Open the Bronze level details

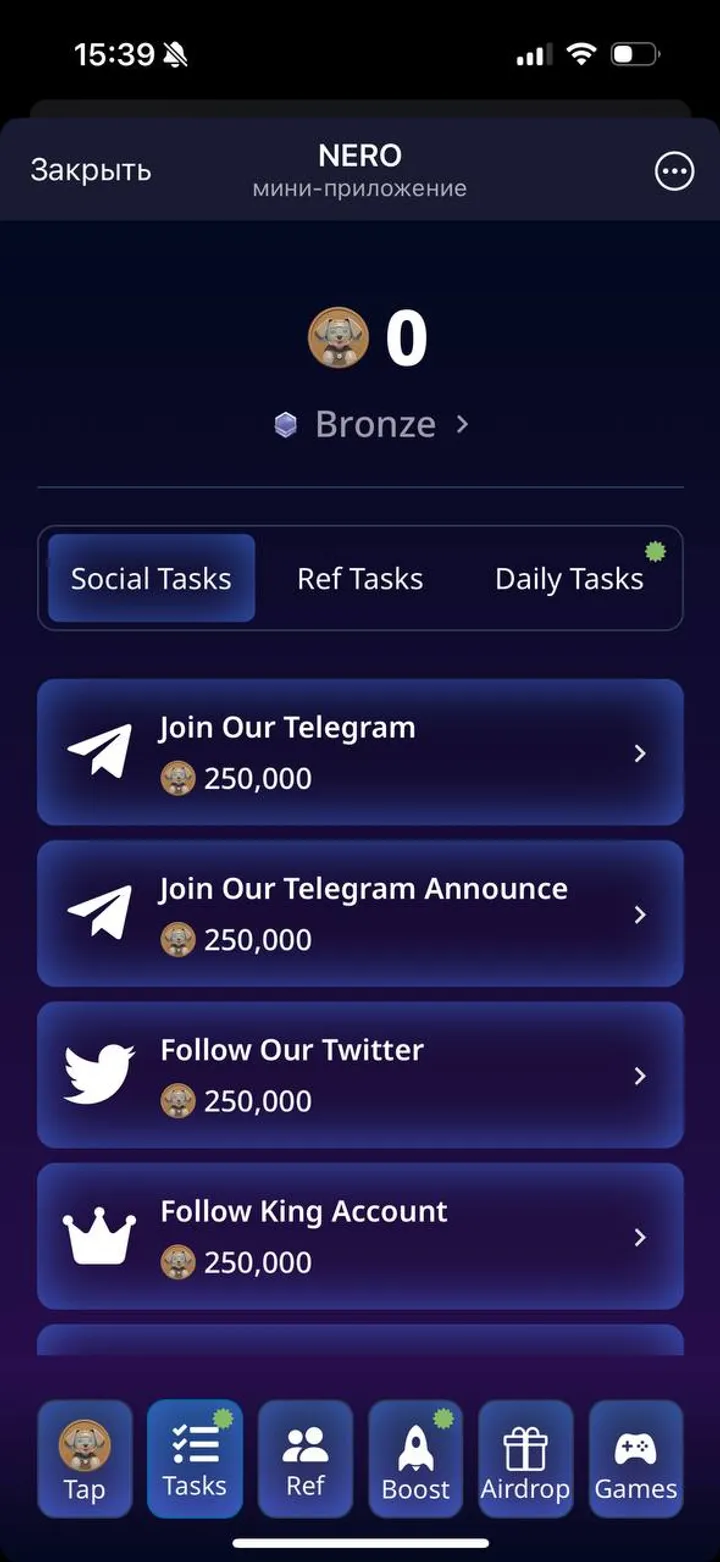coord(373,425)
